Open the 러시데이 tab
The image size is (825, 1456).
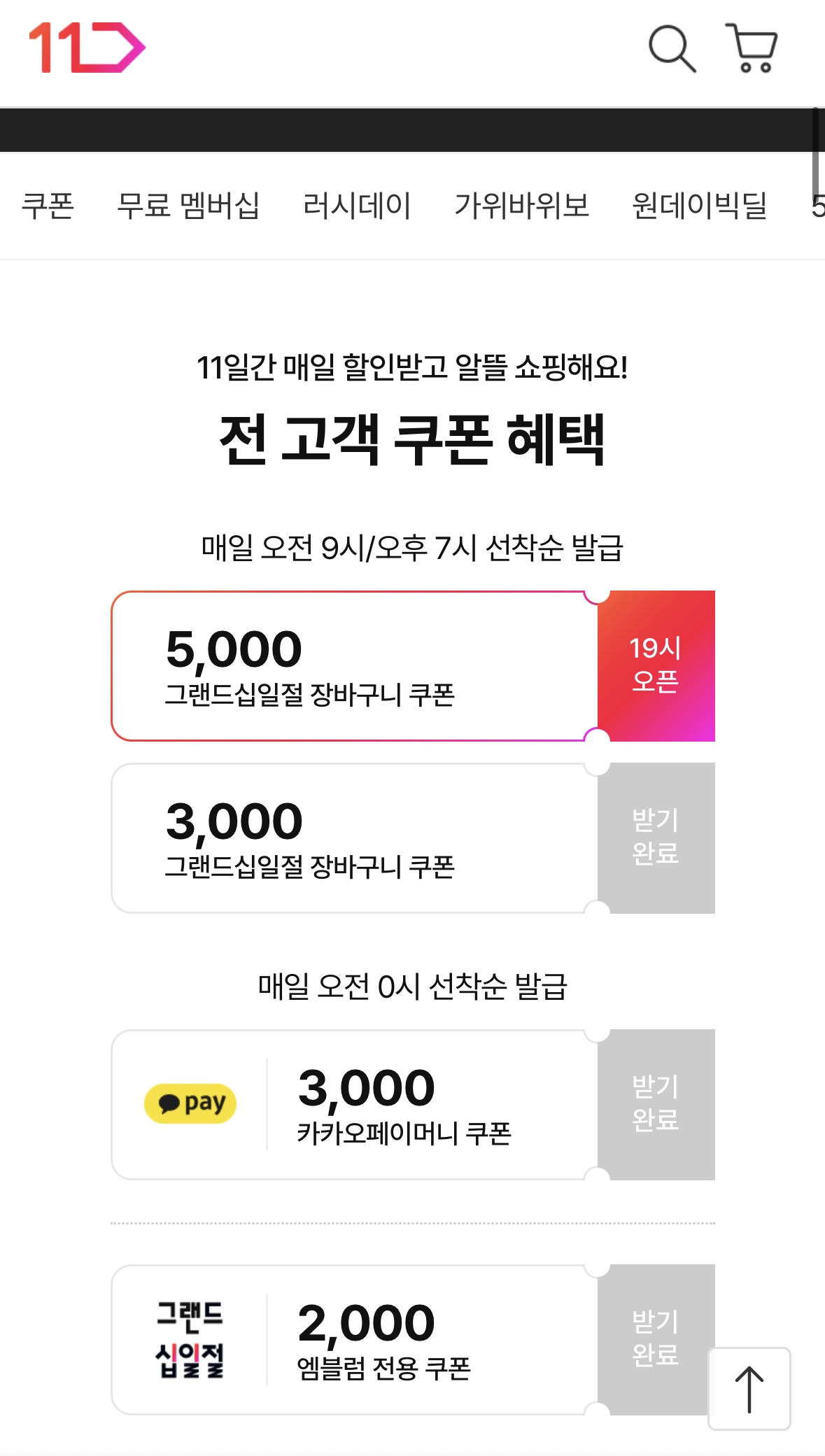pyautogui.click(x=357, y=206)
